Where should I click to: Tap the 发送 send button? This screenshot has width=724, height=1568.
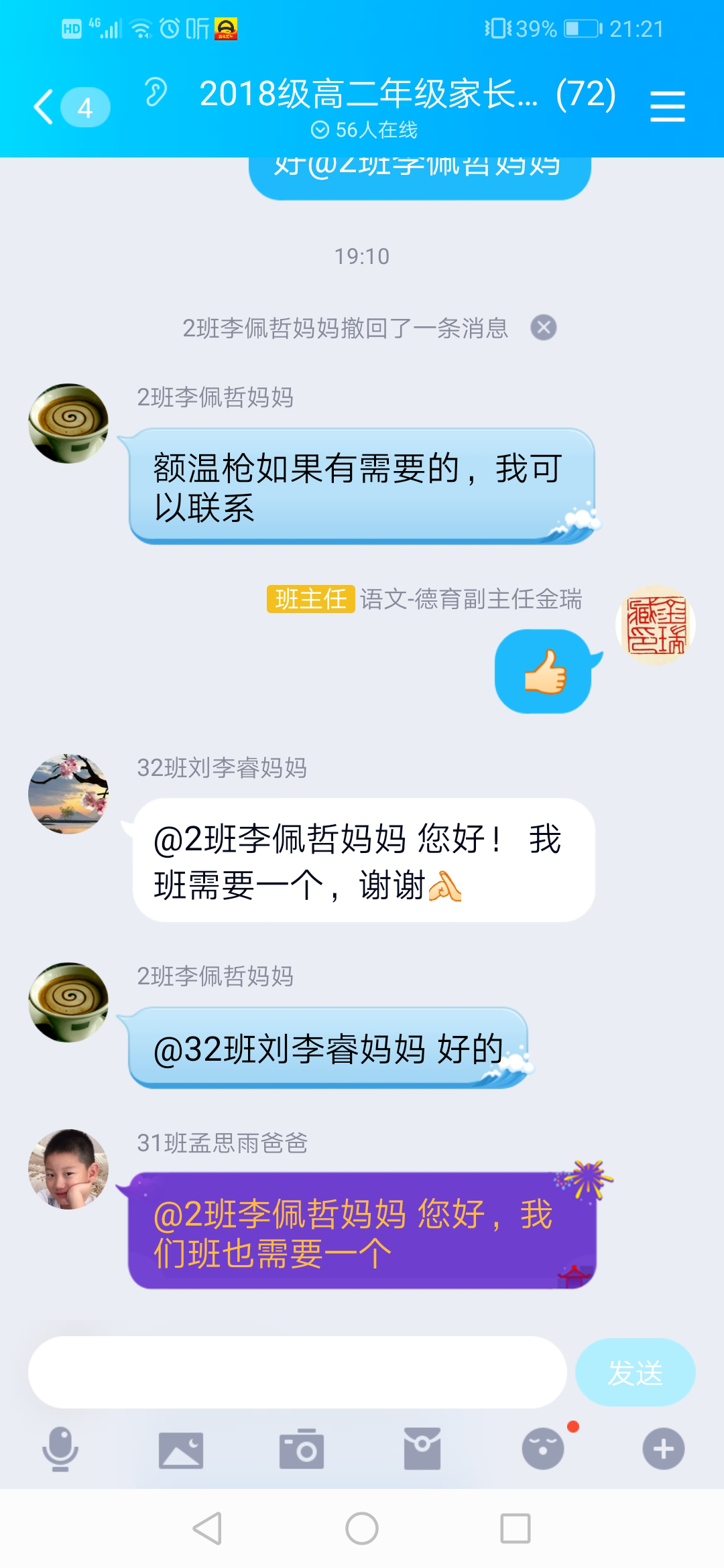tap(635, 1372)
